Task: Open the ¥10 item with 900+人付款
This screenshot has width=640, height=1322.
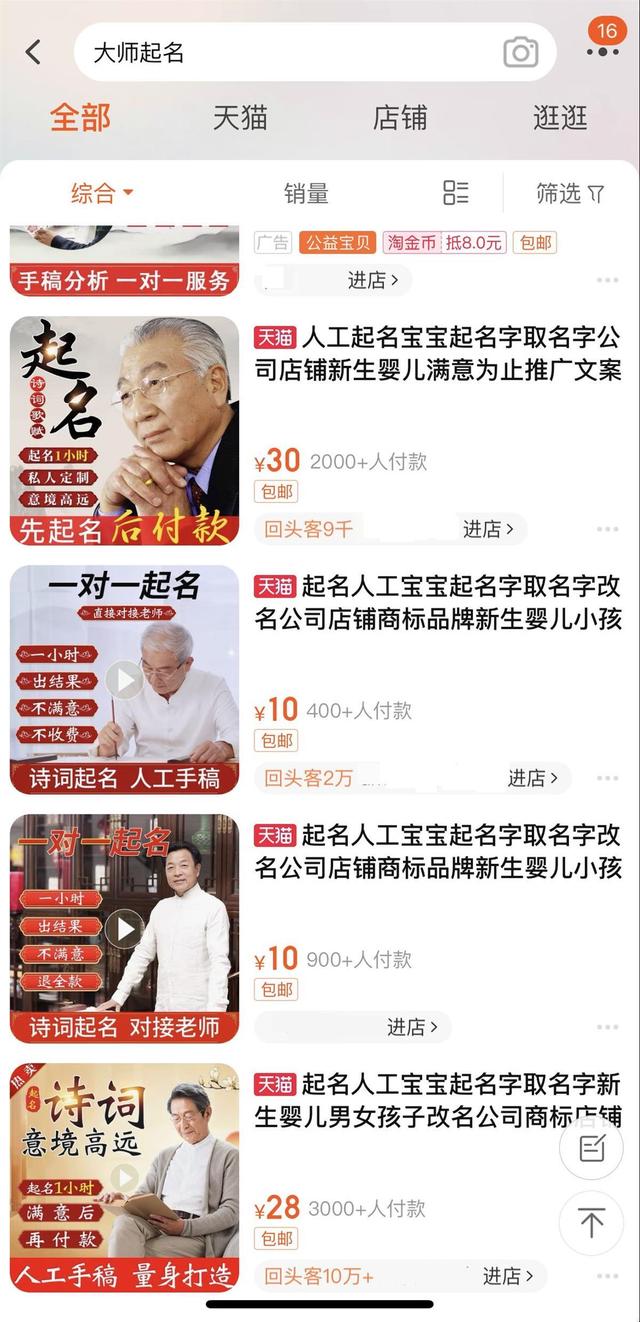Action: [438, 850]
